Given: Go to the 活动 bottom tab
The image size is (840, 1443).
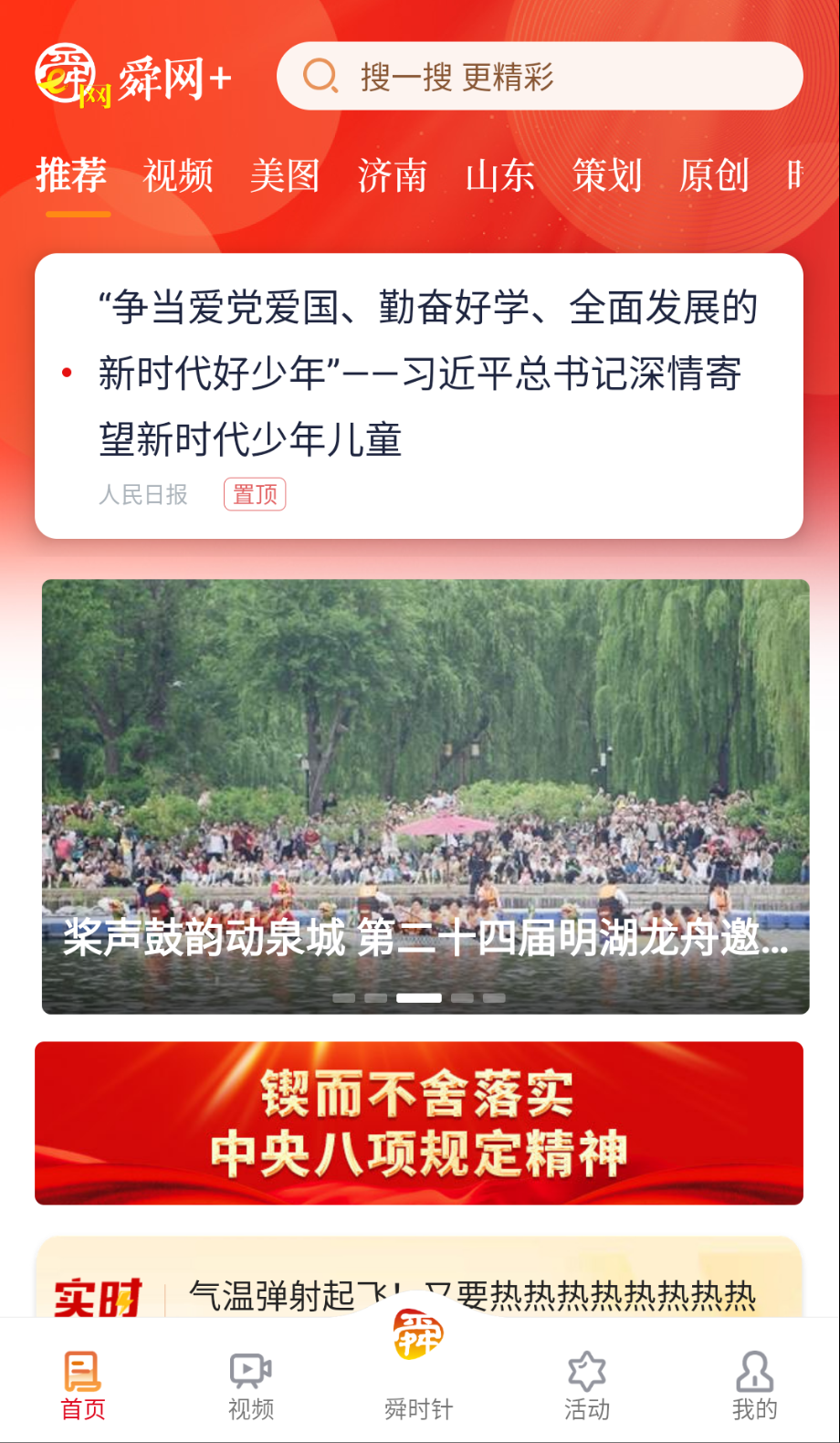Looking at the screenshot, I should coord(586,1385).
